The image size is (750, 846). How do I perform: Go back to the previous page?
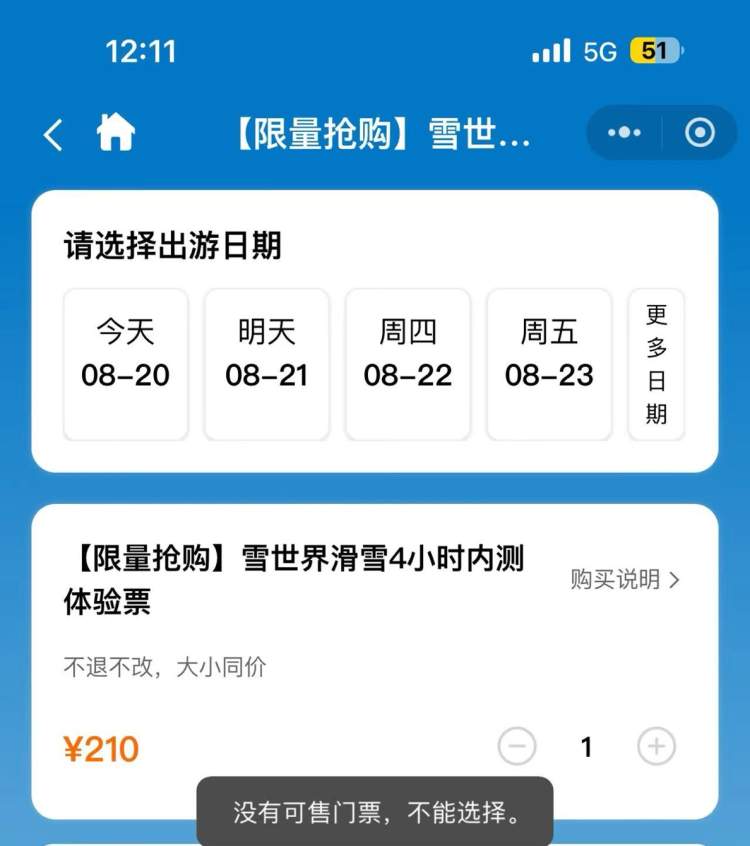pyautogui.click(x=54, y=134)
